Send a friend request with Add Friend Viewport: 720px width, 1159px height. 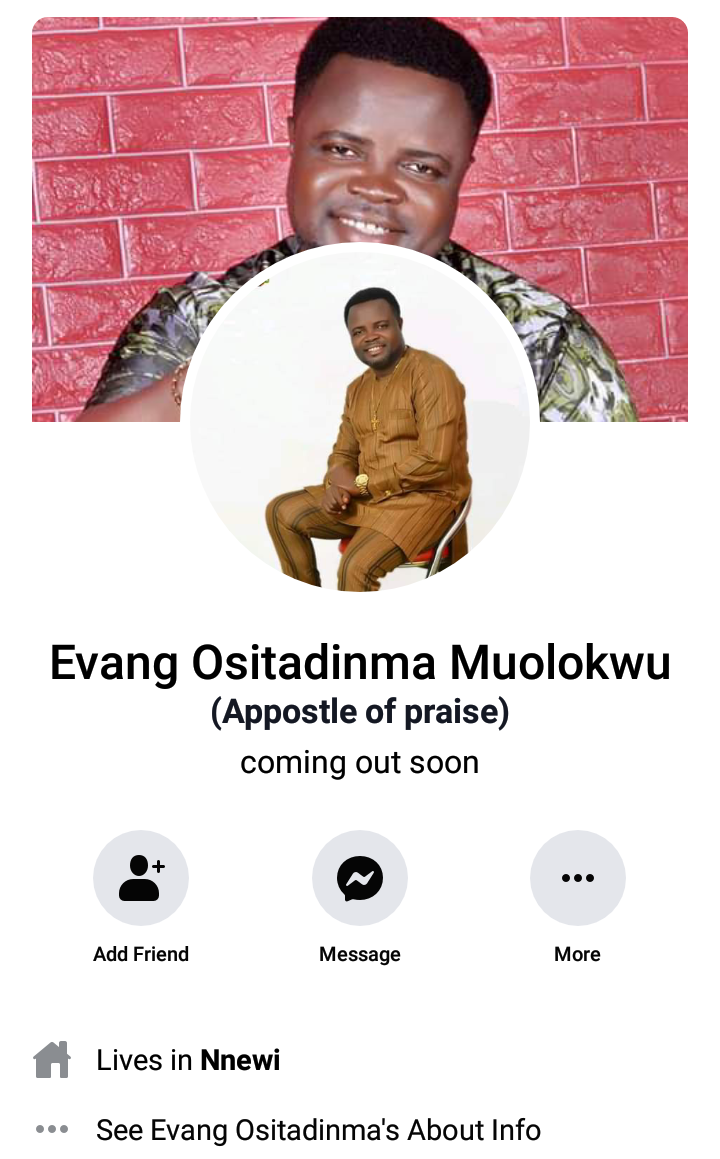tap(141, 878)
